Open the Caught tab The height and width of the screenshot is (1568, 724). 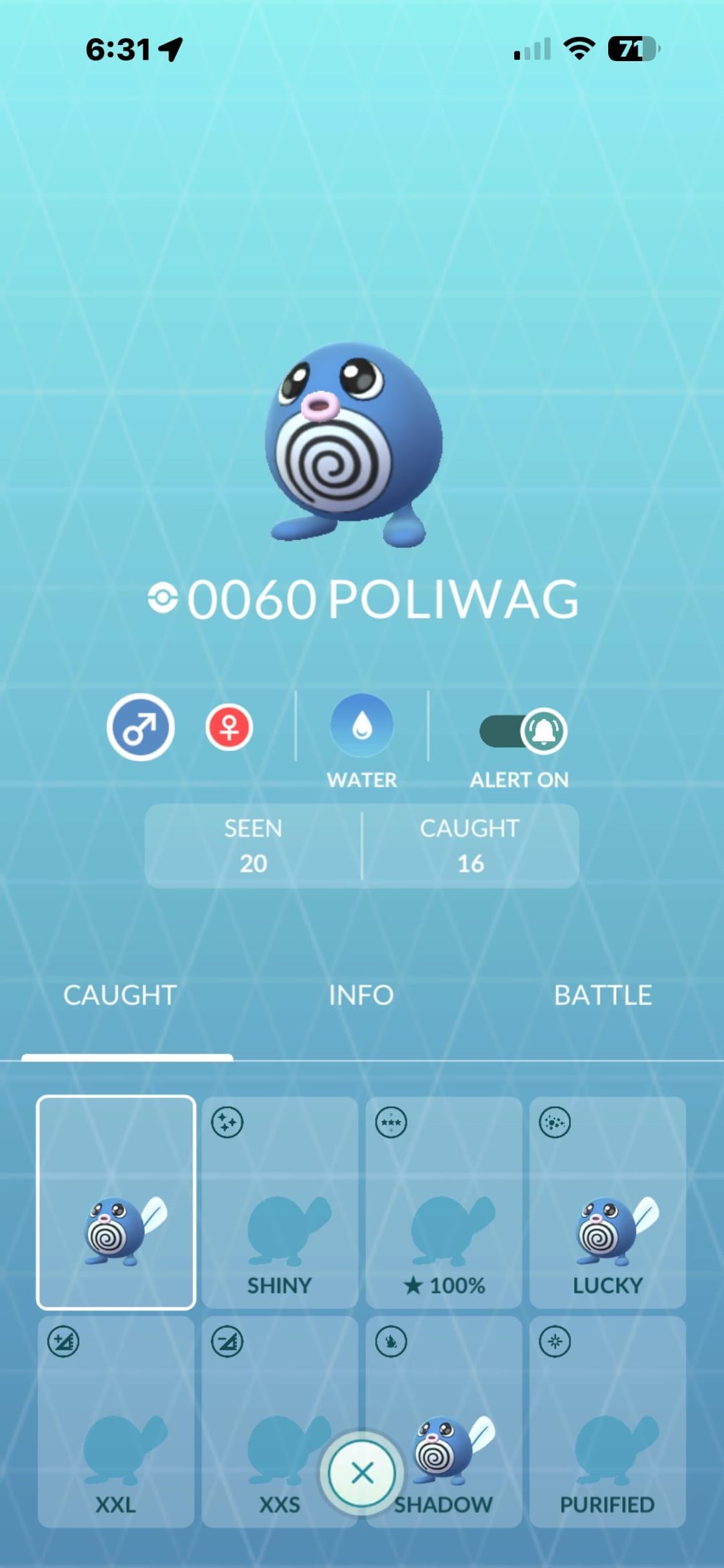point(120,995)
